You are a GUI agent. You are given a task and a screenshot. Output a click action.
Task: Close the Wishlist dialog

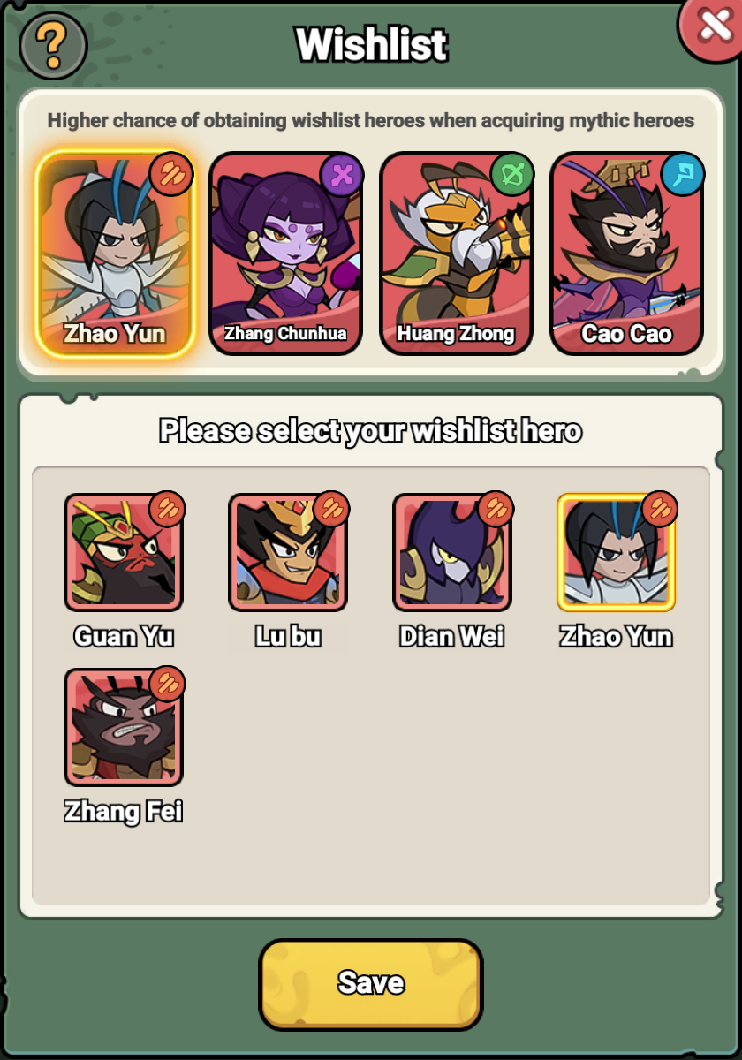tap(714, 27)
